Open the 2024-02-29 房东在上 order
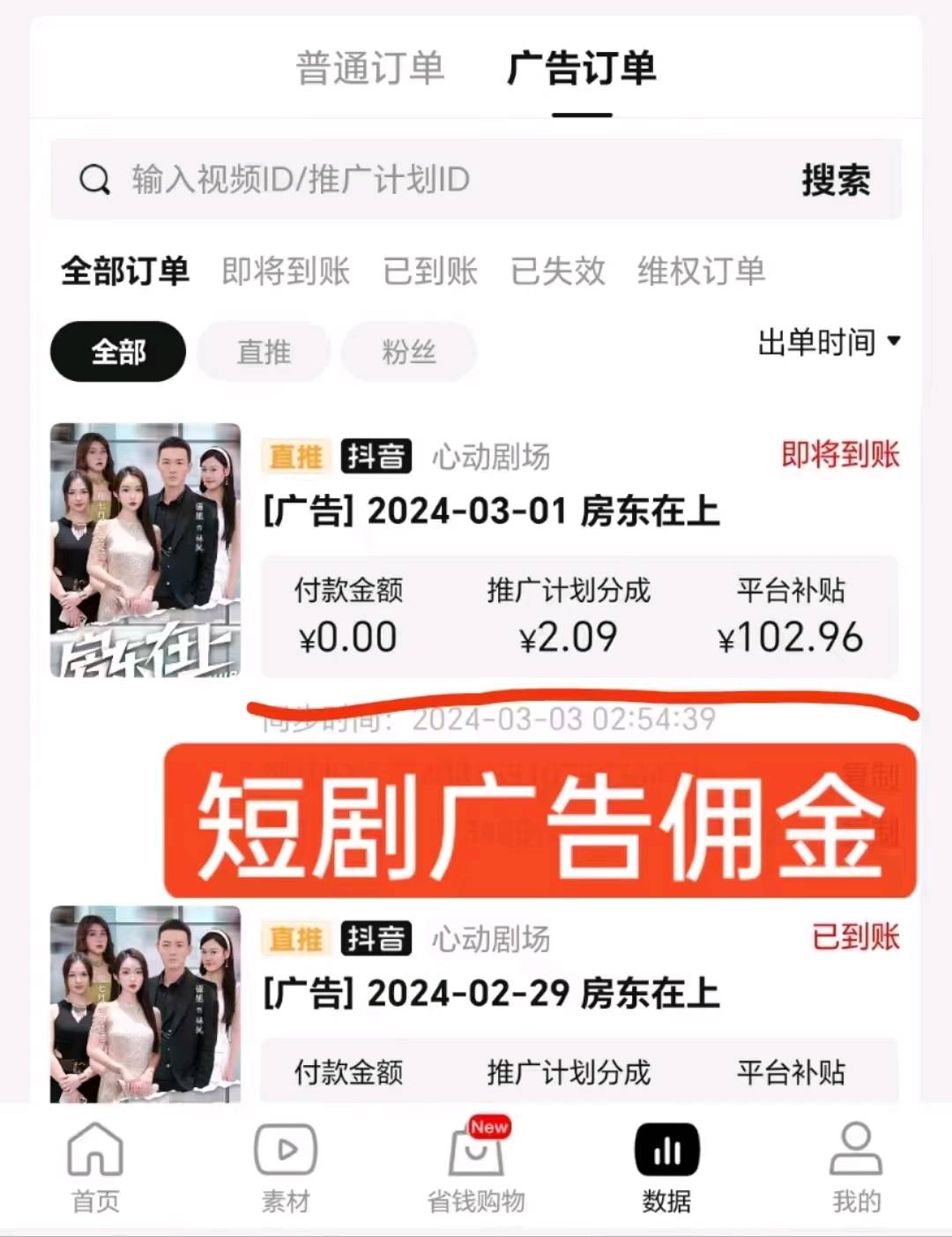The image size is (952, 1237). tap(491, 994)
